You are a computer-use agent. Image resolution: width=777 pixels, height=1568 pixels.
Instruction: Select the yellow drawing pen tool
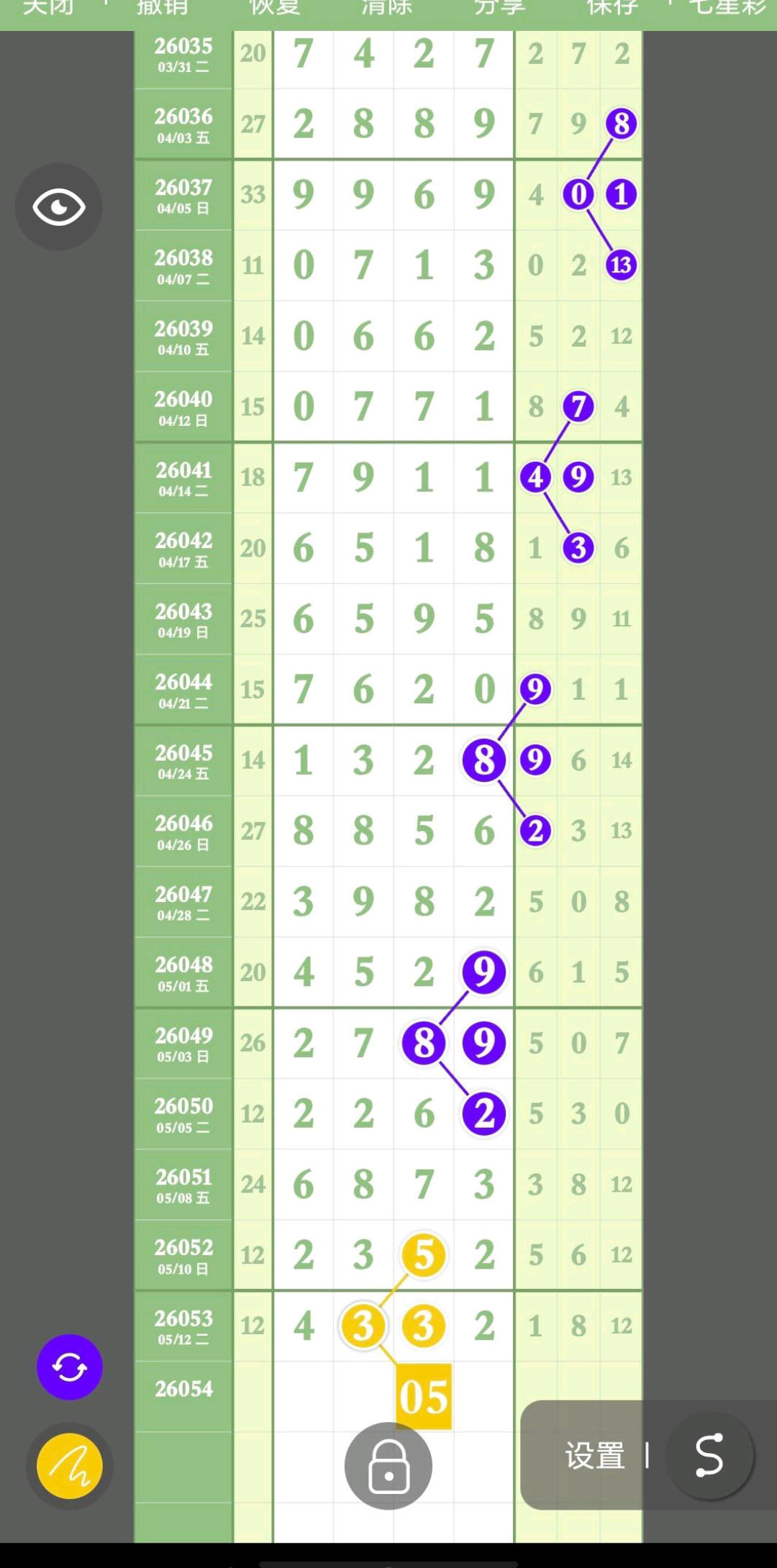[70, 1466]
